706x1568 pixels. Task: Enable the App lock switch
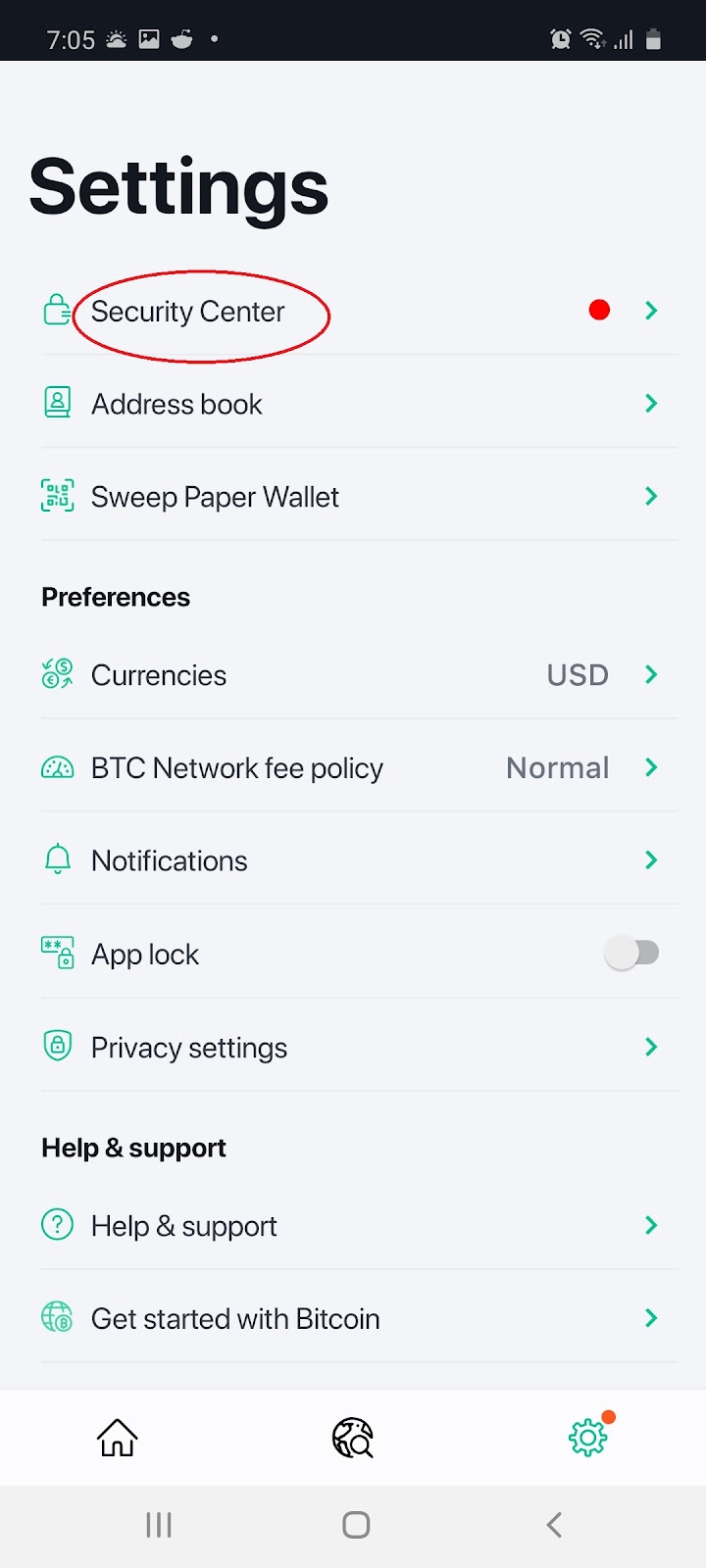(631, 953)
